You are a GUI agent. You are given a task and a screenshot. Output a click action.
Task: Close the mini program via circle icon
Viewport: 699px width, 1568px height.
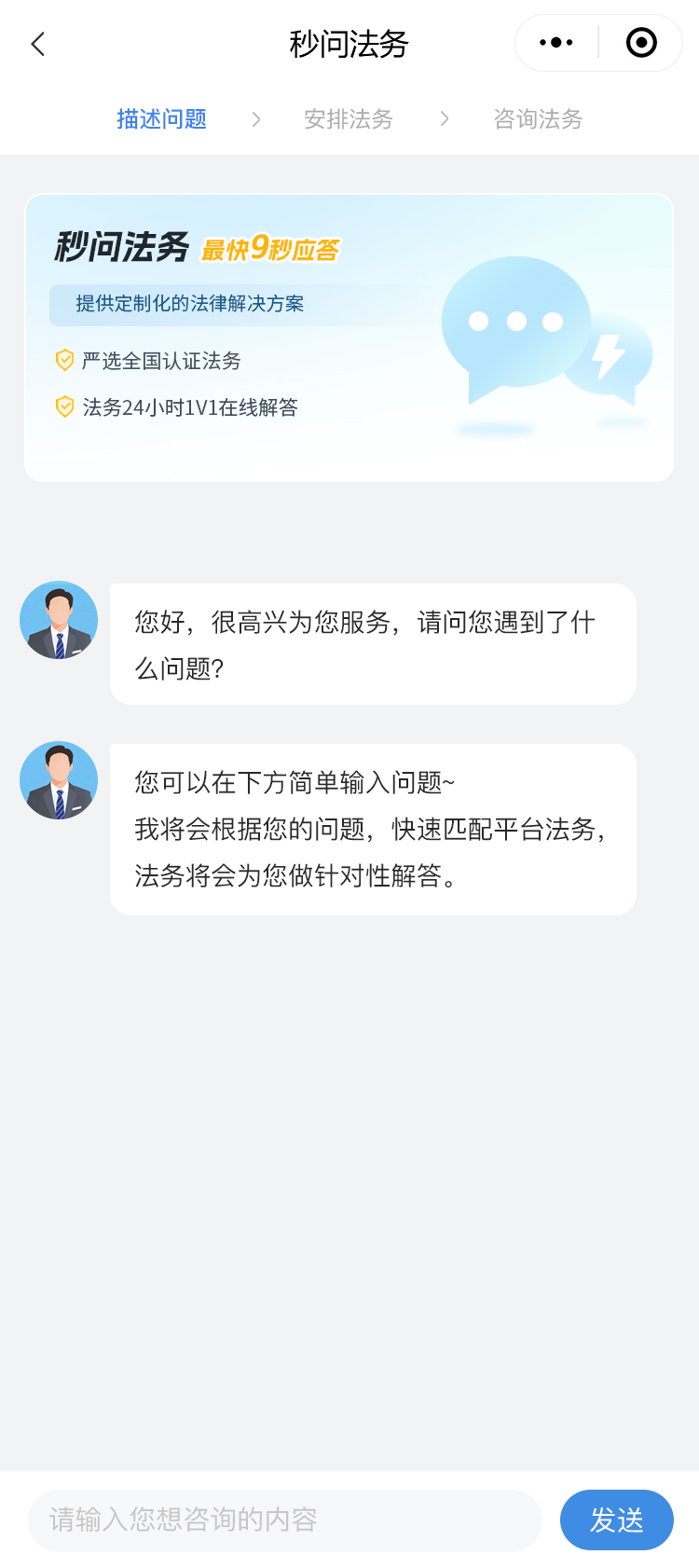(x=641, y=43)
